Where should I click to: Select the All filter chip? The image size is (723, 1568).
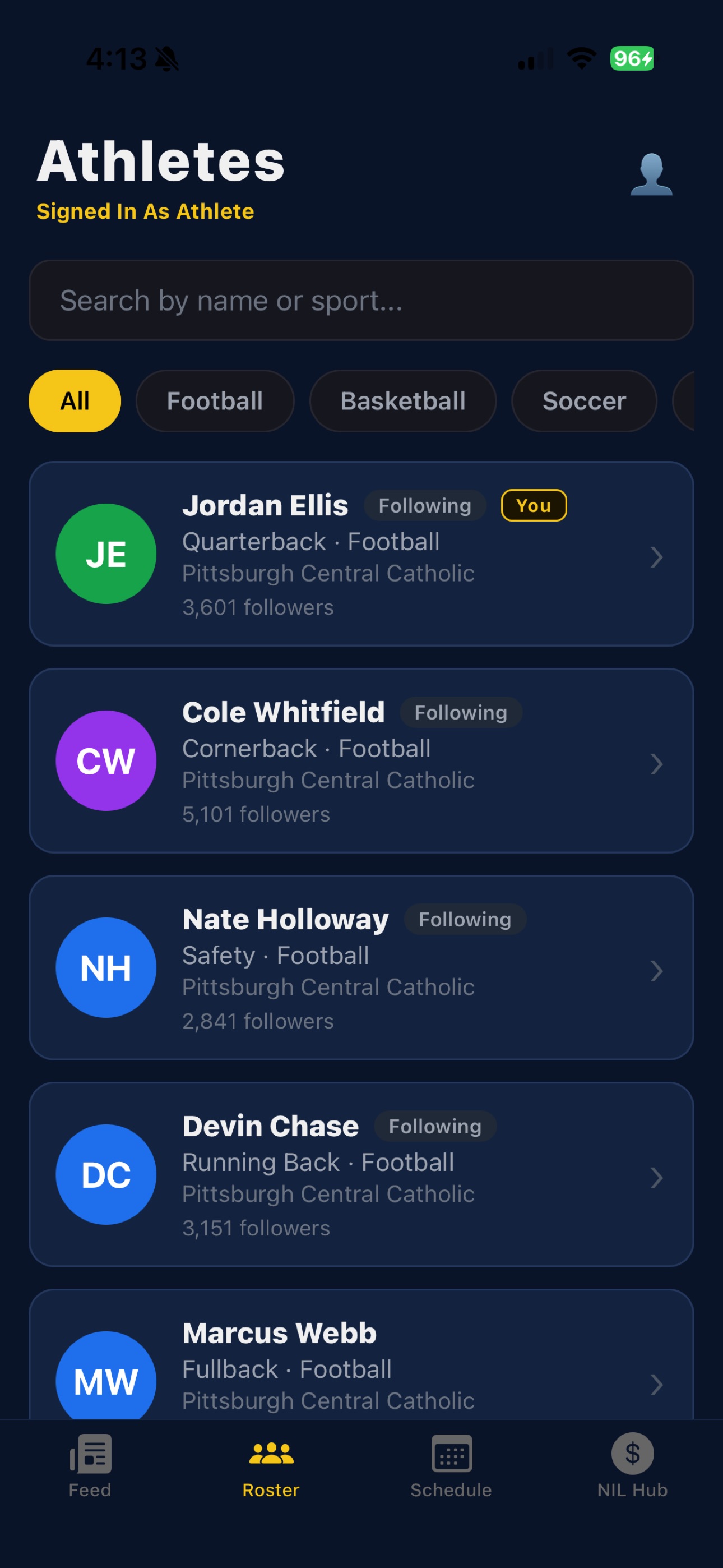[x=75, y=401]
